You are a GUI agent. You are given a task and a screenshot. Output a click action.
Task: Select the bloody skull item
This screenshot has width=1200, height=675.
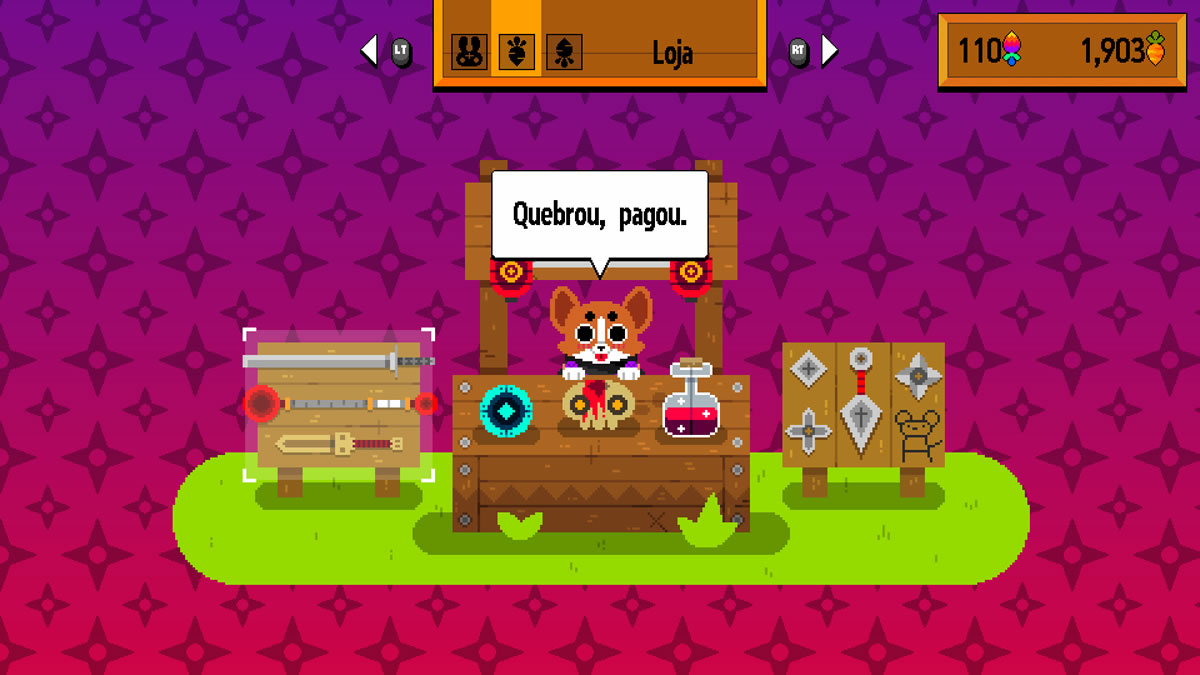click(598, 404)
